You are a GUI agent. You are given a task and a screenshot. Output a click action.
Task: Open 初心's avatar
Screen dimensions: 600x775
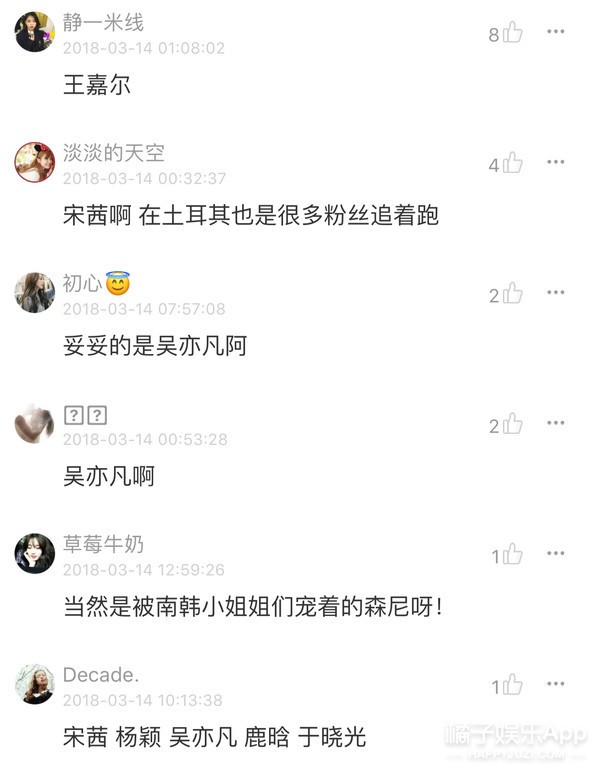point(34,292)
